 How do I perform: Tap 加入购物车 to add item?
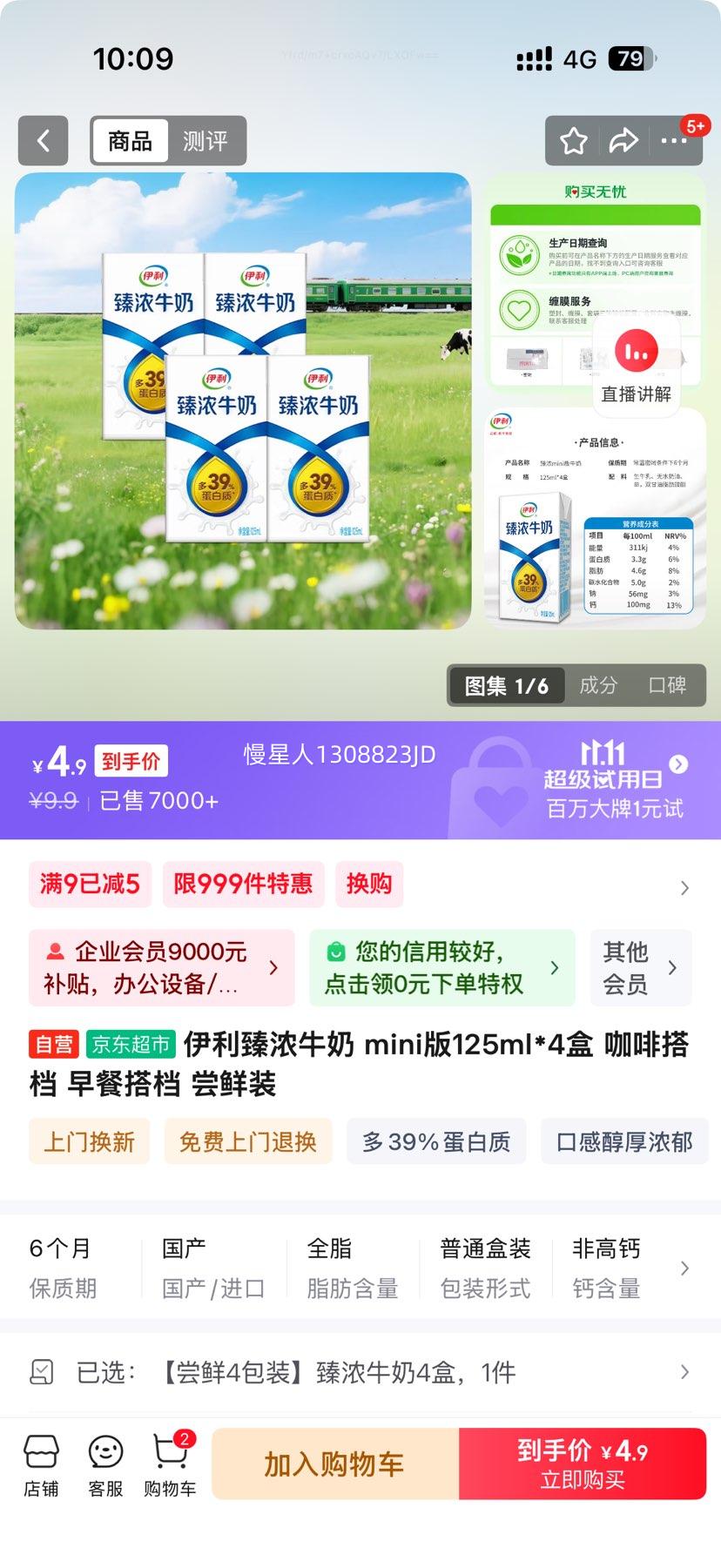[x=334, y=1464]
